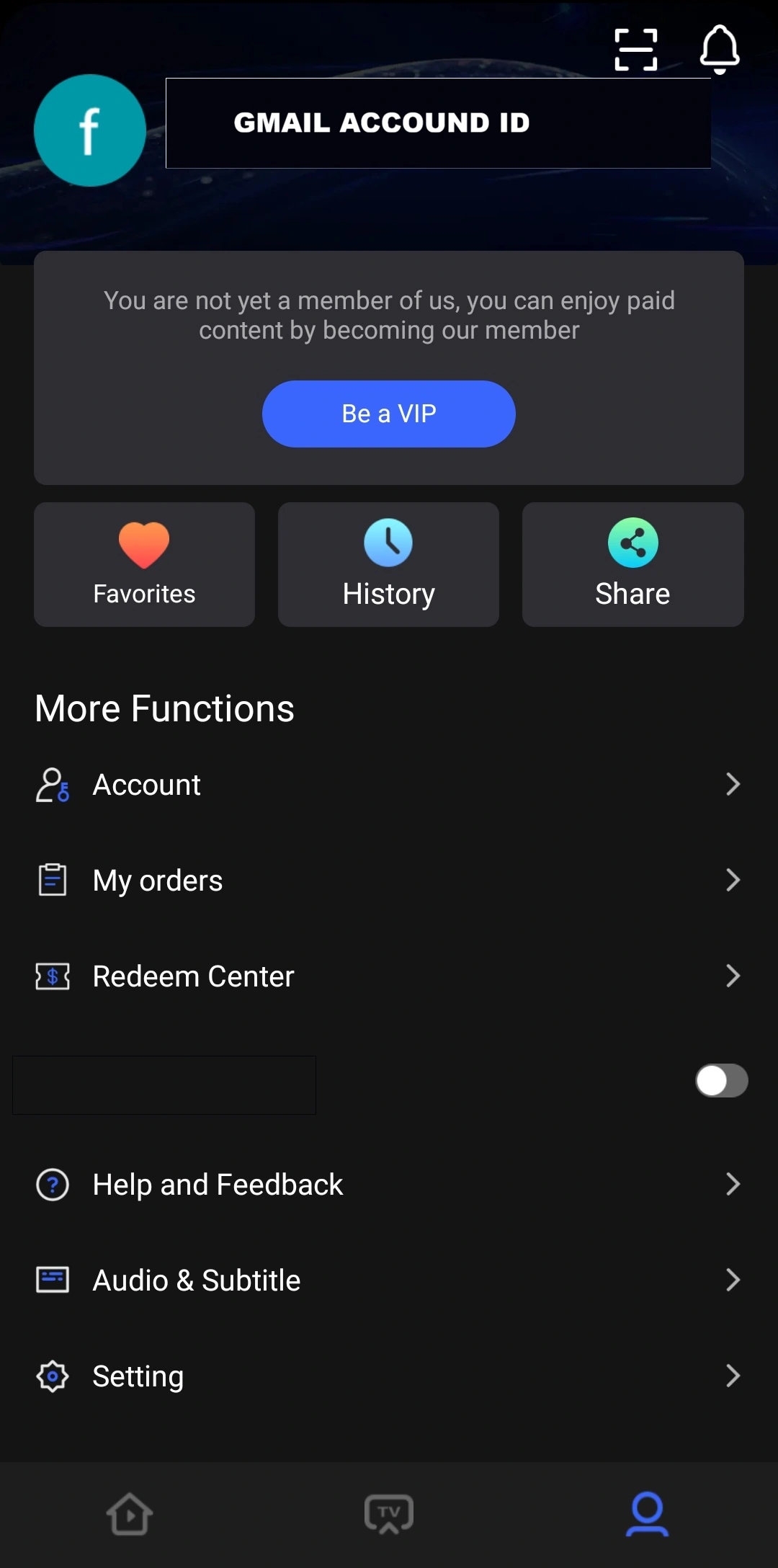Open the QR scan icon
Screen dimensions: 778x1568
click(x=635, y=50)
